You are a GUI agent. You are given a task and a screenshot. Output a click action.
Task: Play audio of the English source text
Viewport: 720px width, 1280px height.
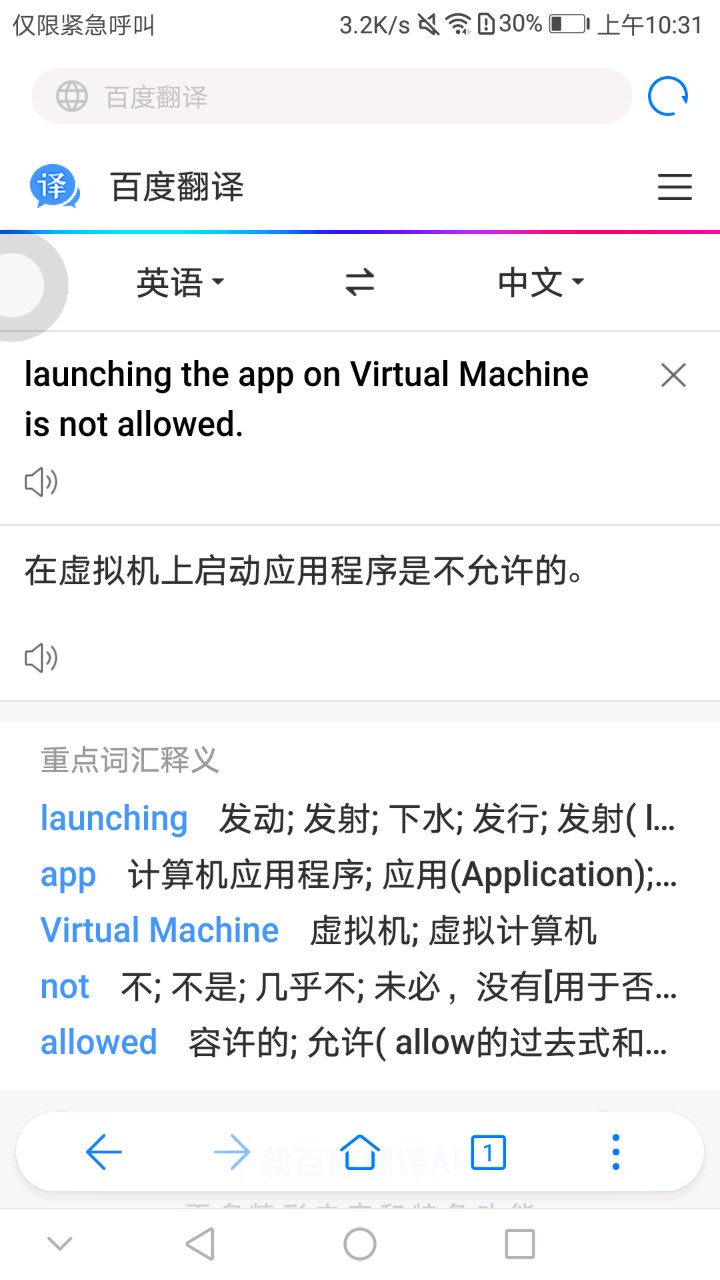point(41,483)
